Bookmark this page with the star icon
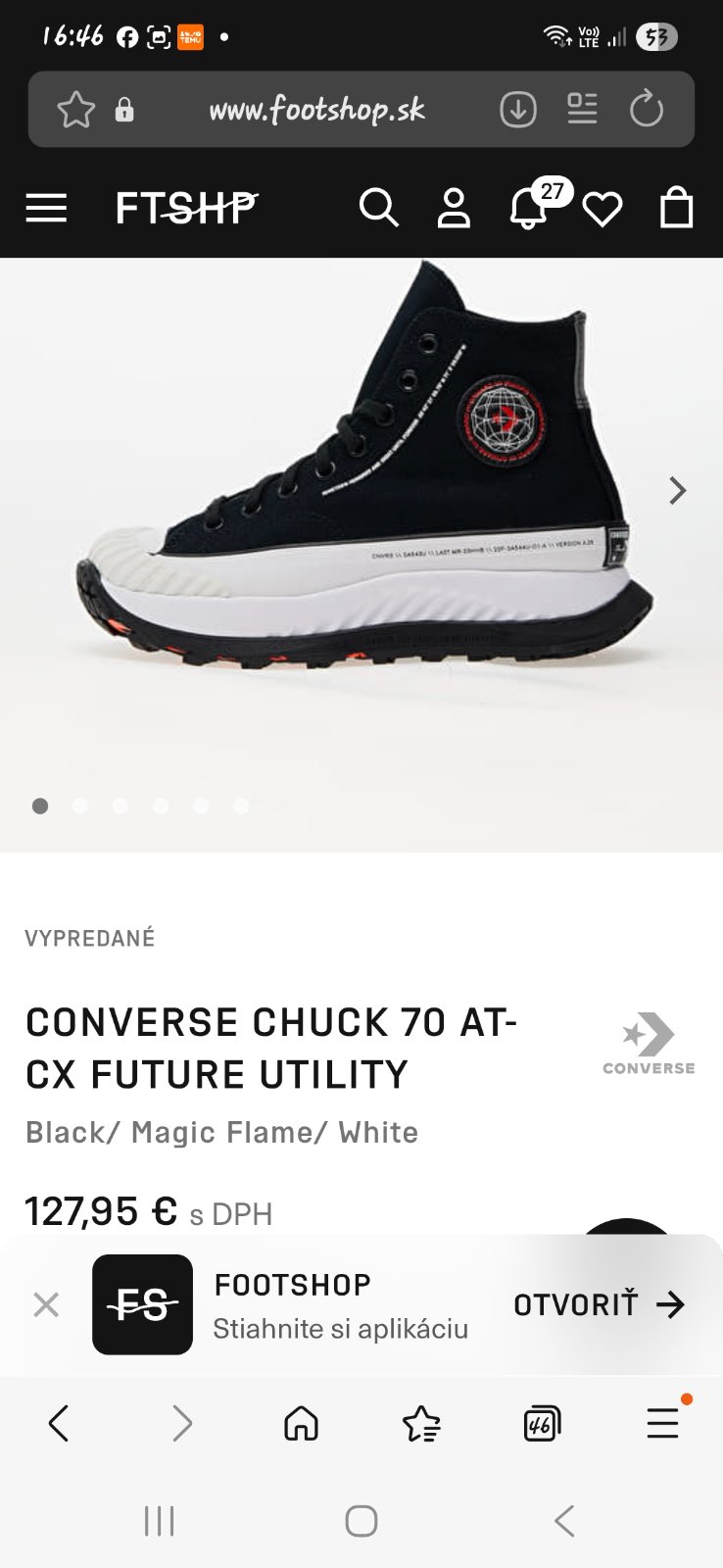 pos(75,110)
